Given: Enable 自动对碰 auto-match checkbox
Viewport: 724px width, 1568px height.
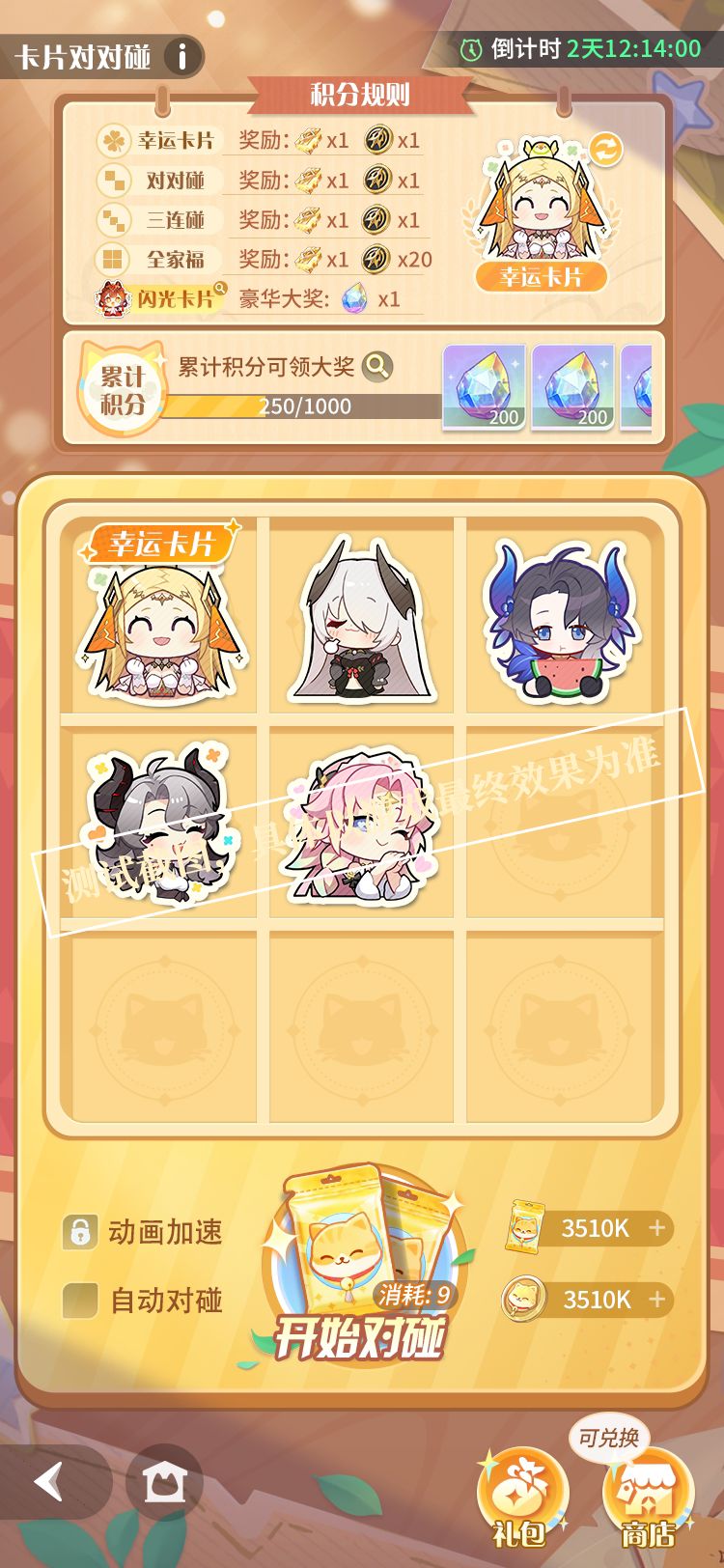Looking at the screenshot, I should pos(82,1301).
